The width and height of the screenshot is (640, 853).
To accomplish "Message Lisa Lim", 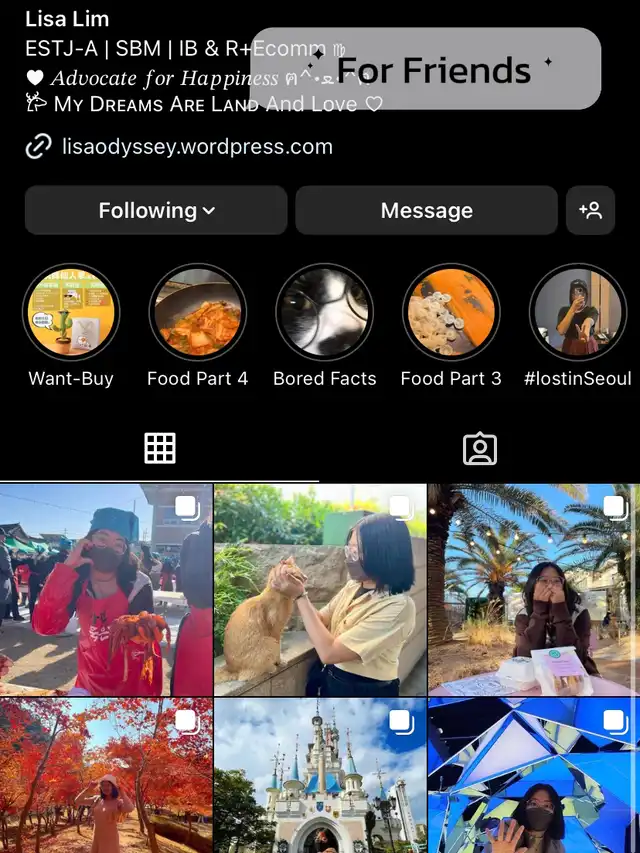I will 426,210.
